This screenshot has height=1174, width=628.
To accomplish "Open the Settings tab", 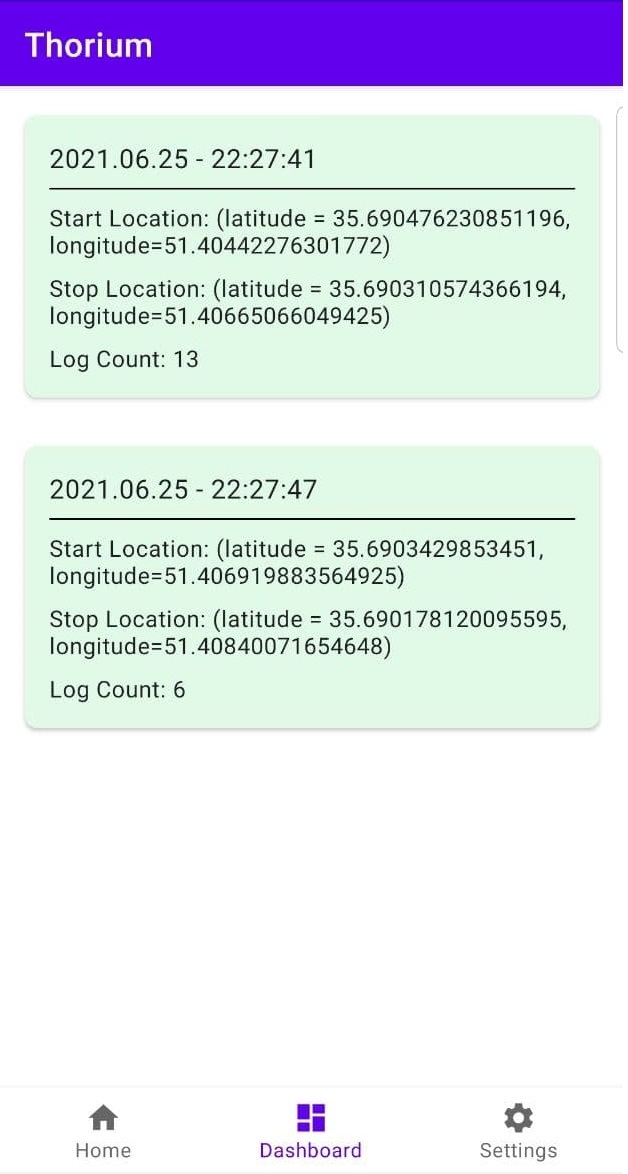I will pos(518,1131).
